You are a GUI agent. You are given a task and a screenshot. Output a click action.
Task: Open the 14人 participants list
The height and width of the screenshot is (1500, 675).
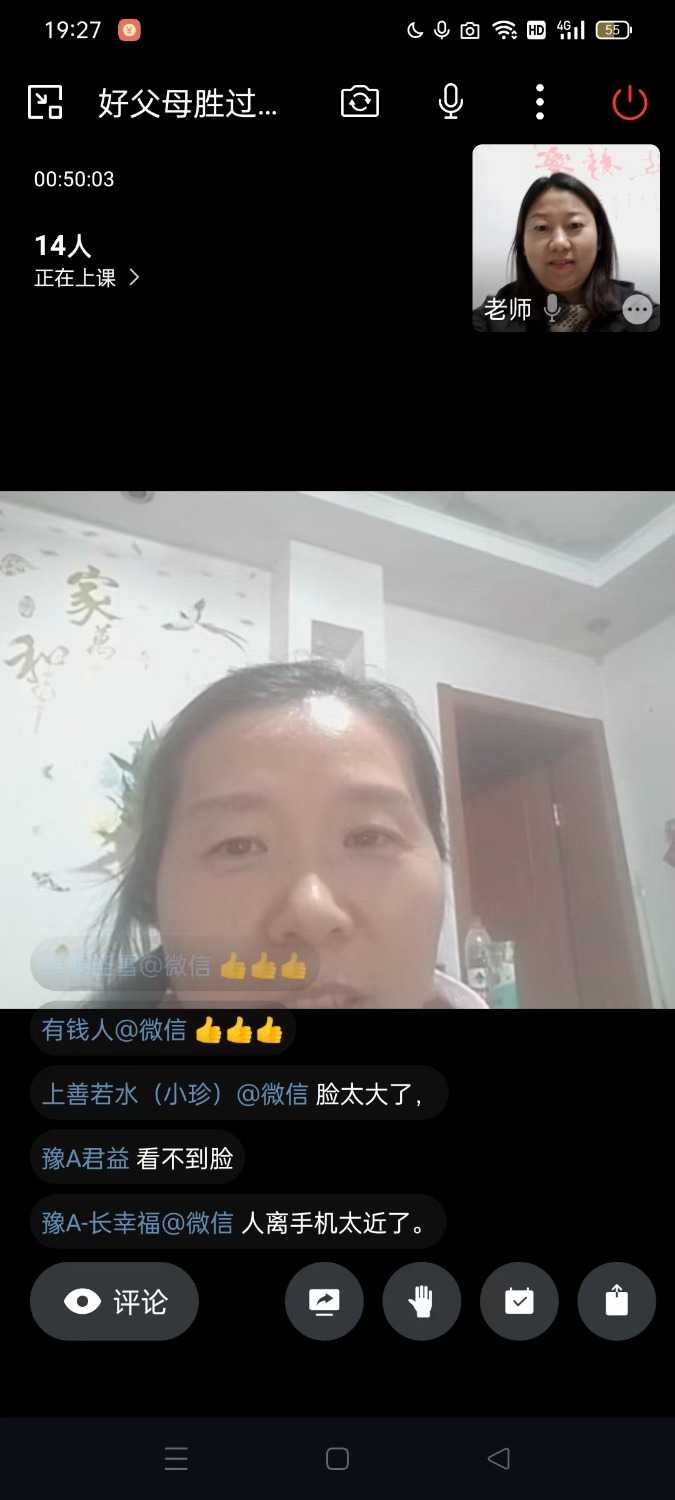click(x=86, y=260)
